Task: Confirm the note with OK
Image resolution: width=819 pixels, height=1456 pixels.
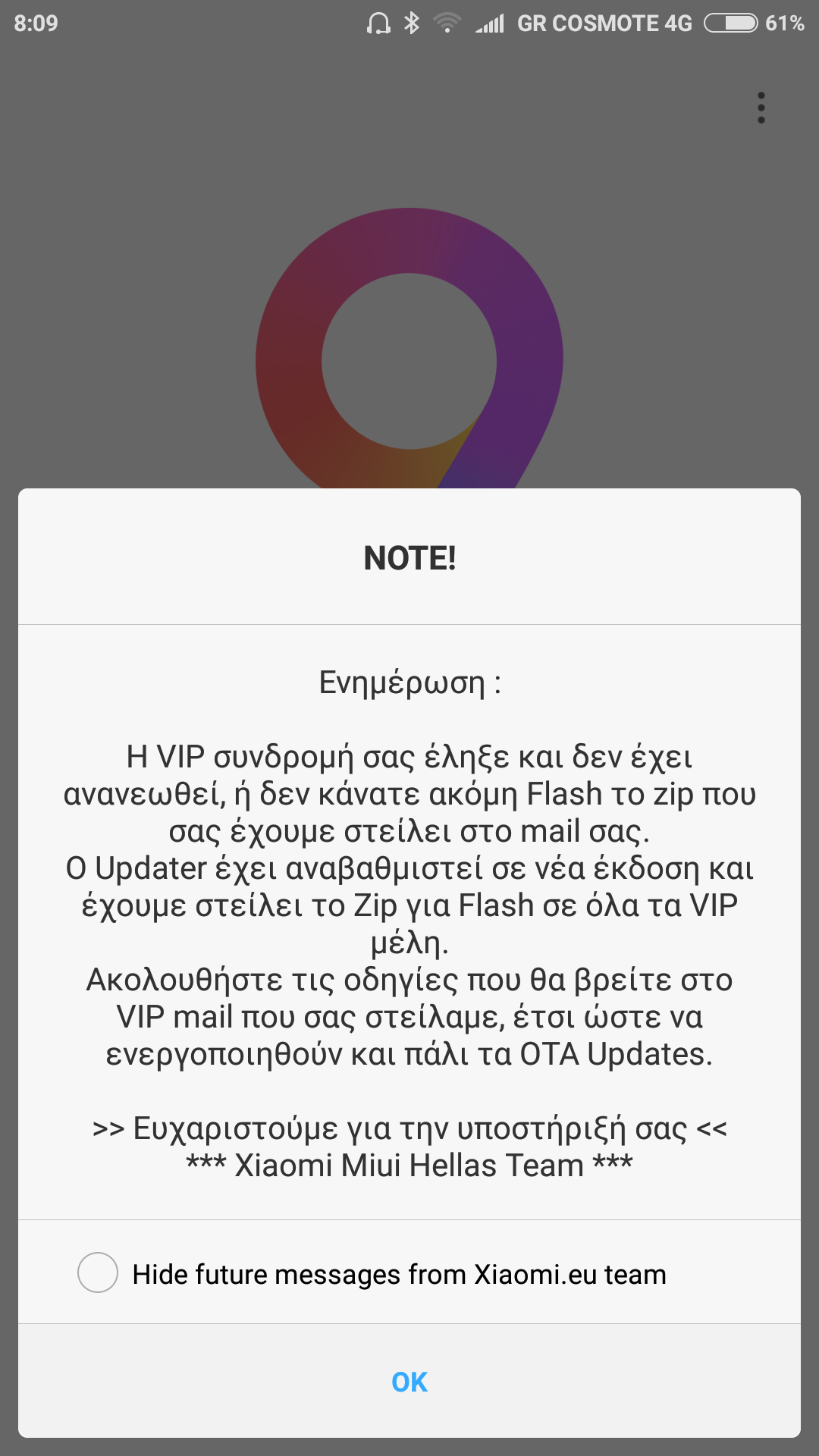Action: pos(409,1382)
